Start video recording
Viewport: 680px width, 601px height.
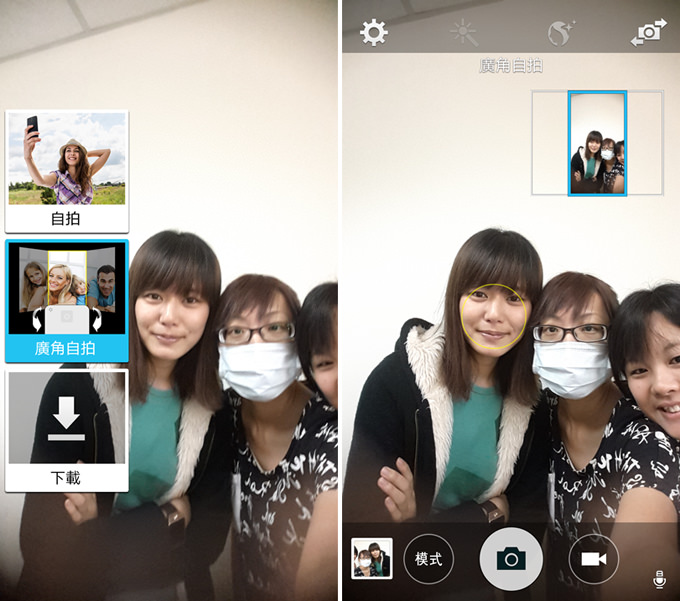click(x=593, y=559)
